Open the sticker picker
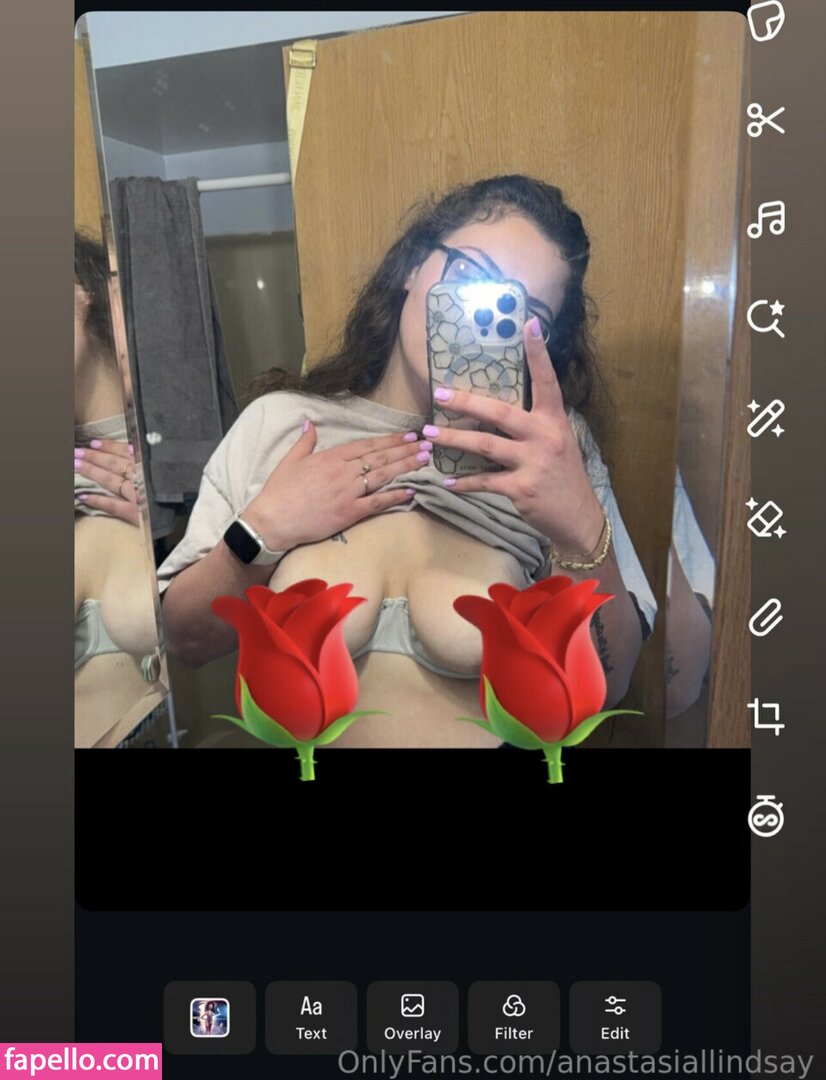Viewport: 826px width, 1080px height. click(x=767, y=21)
